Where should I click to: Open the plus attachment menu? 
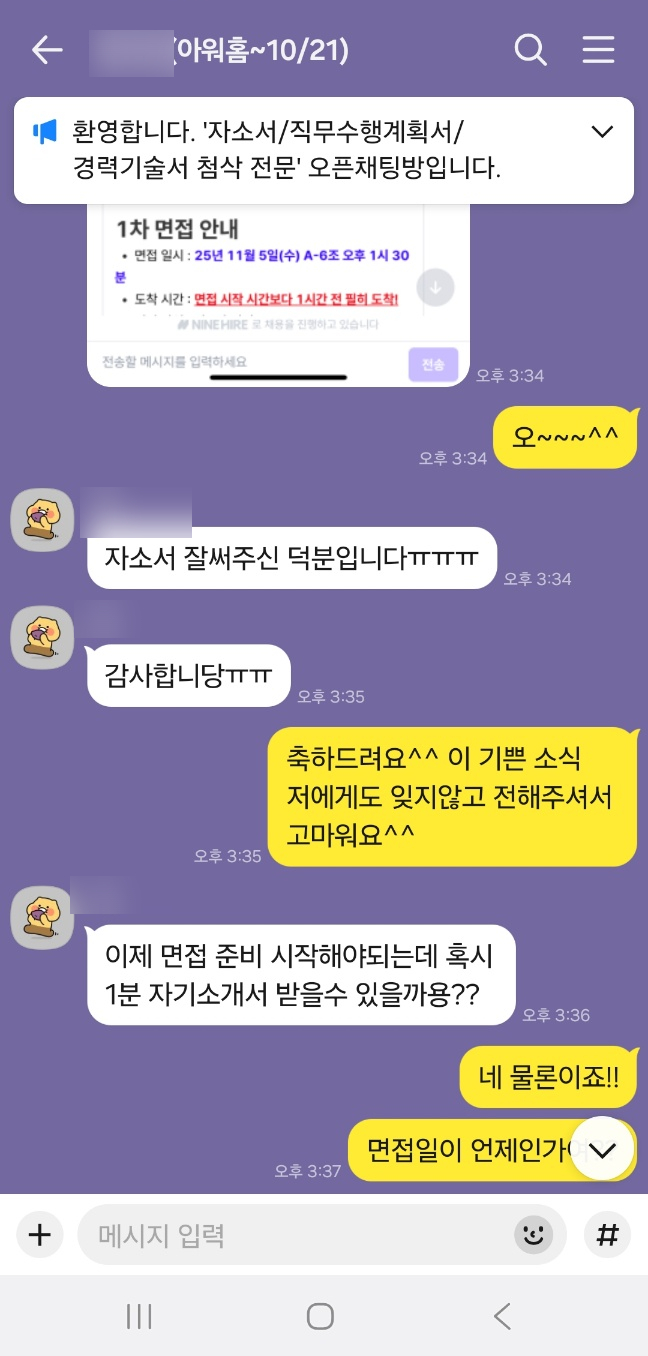pyautogui.click(x=39, y=1235)
